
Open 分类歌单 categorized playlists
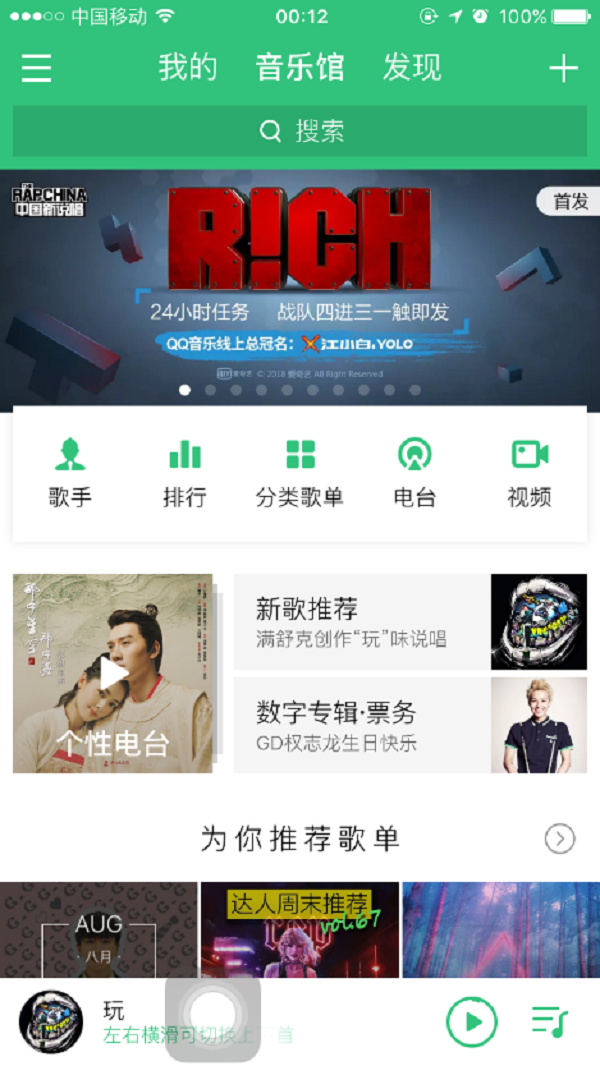(300, 473)
